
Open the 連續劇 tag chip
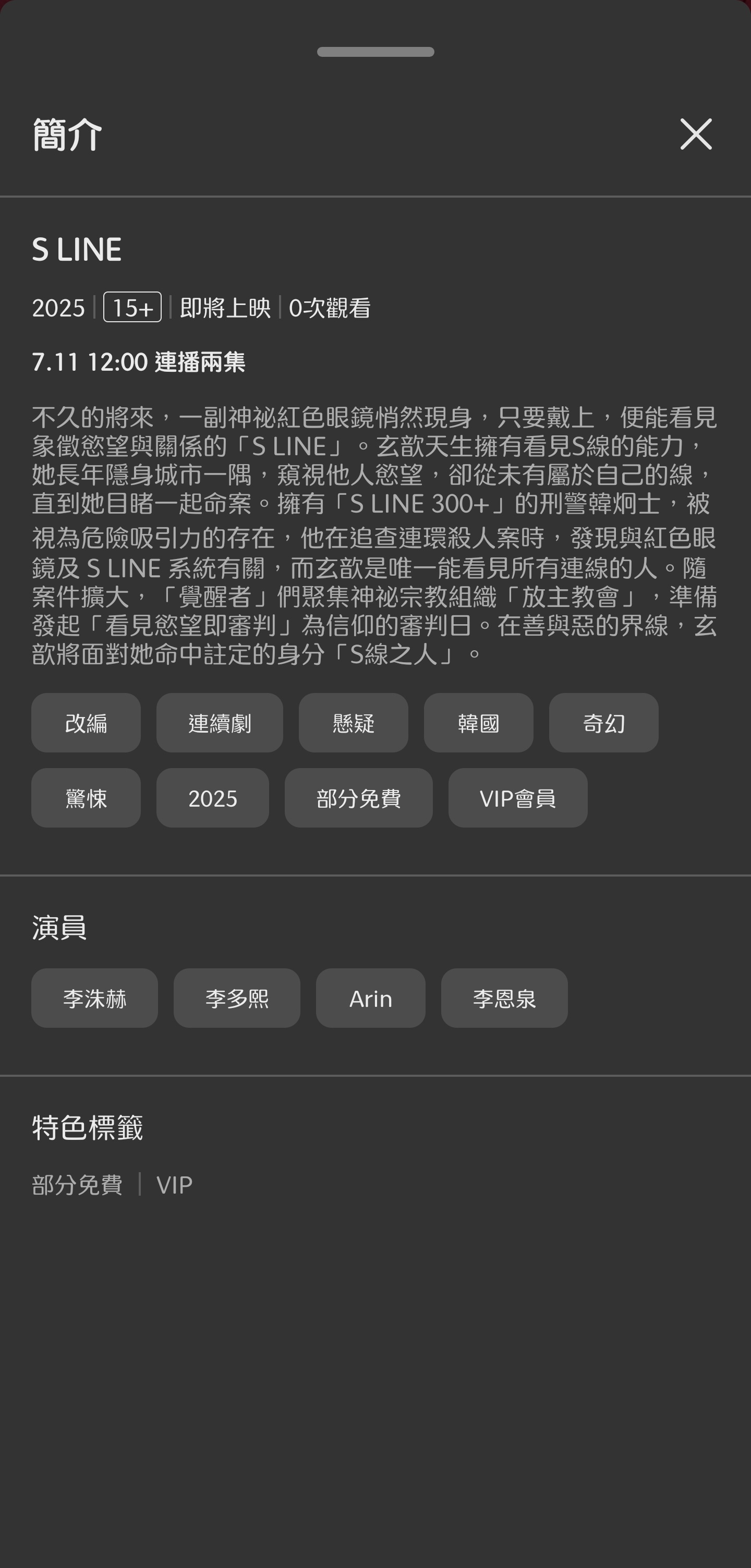[219, 723]
